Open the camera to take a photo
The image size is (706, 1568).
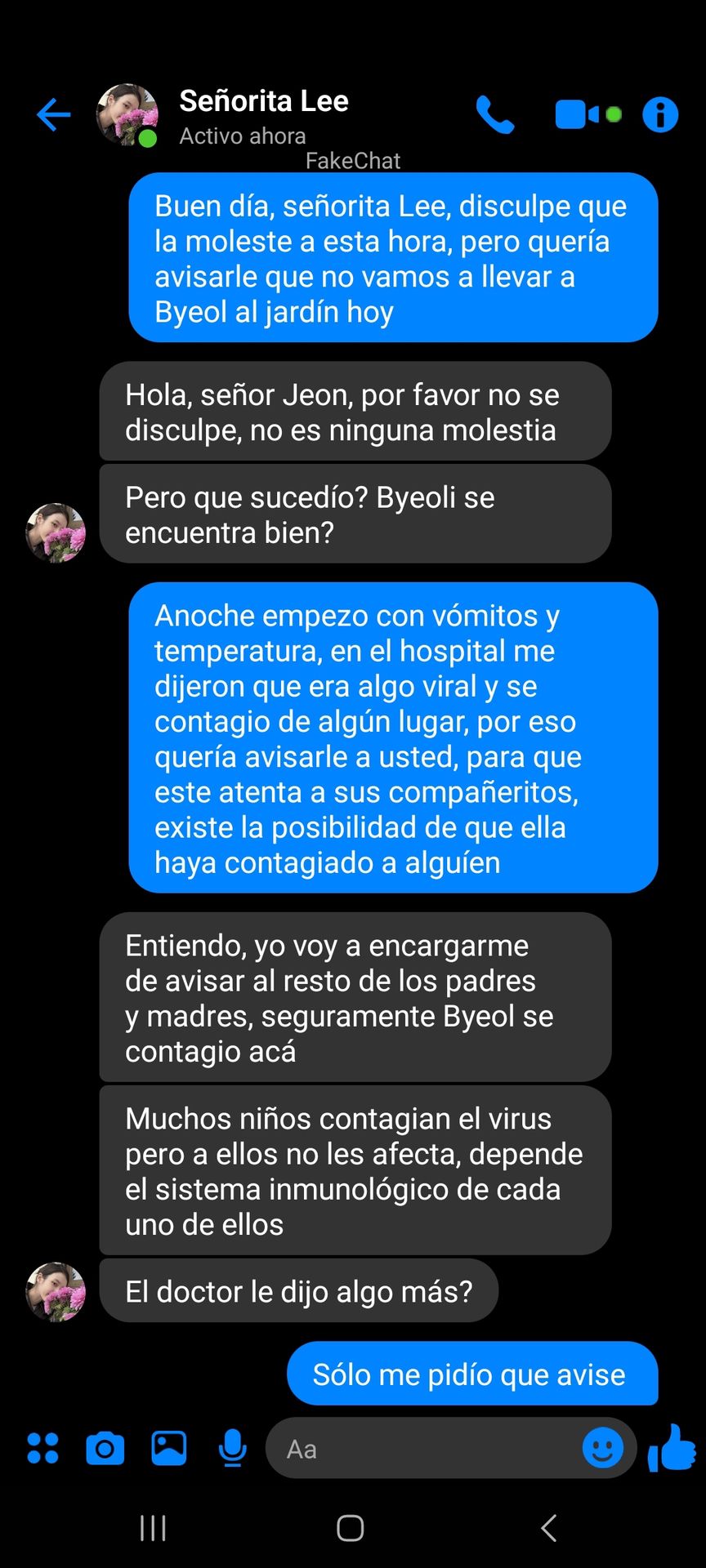tap(105, 1448)
